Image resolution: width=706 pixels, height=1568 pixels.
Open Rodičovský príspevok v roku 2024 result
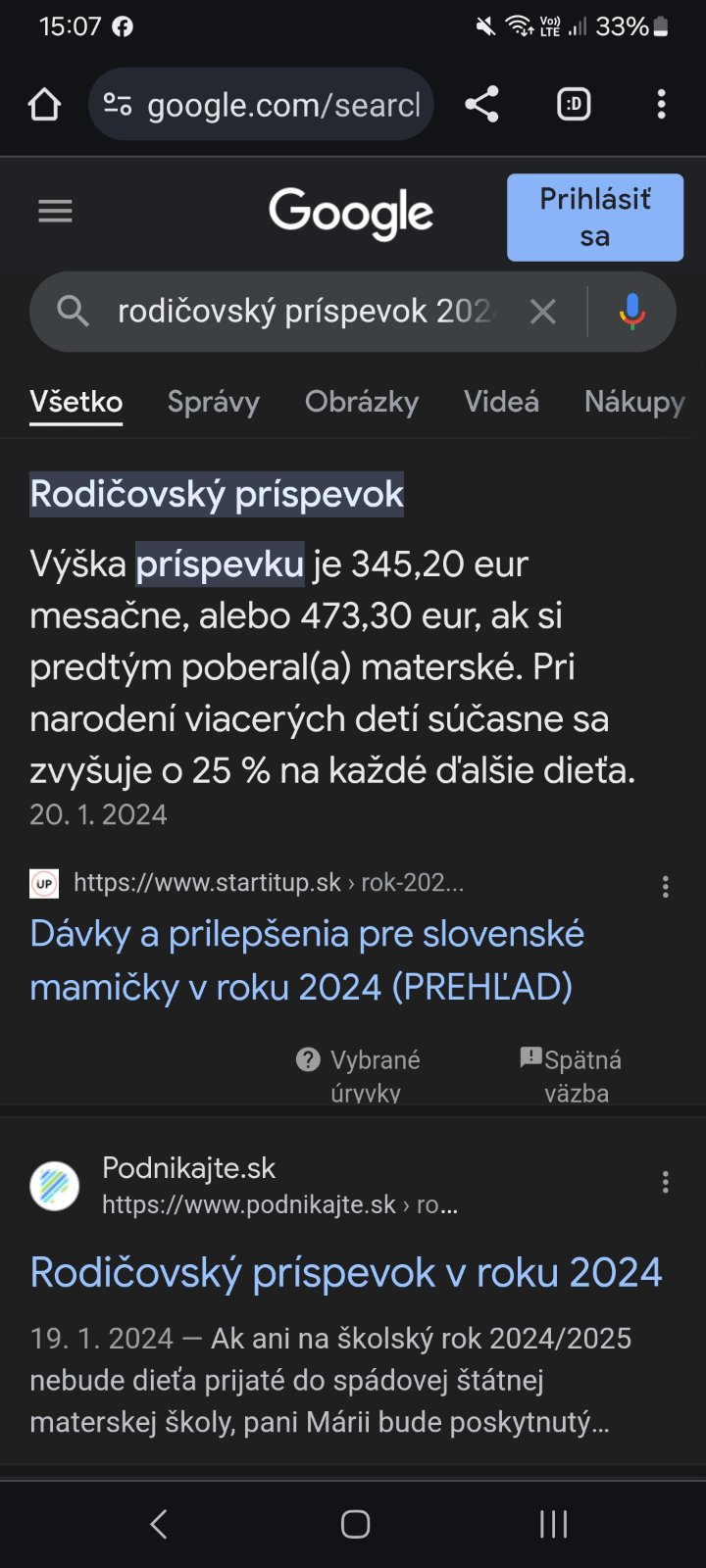tap(345, 1272)
